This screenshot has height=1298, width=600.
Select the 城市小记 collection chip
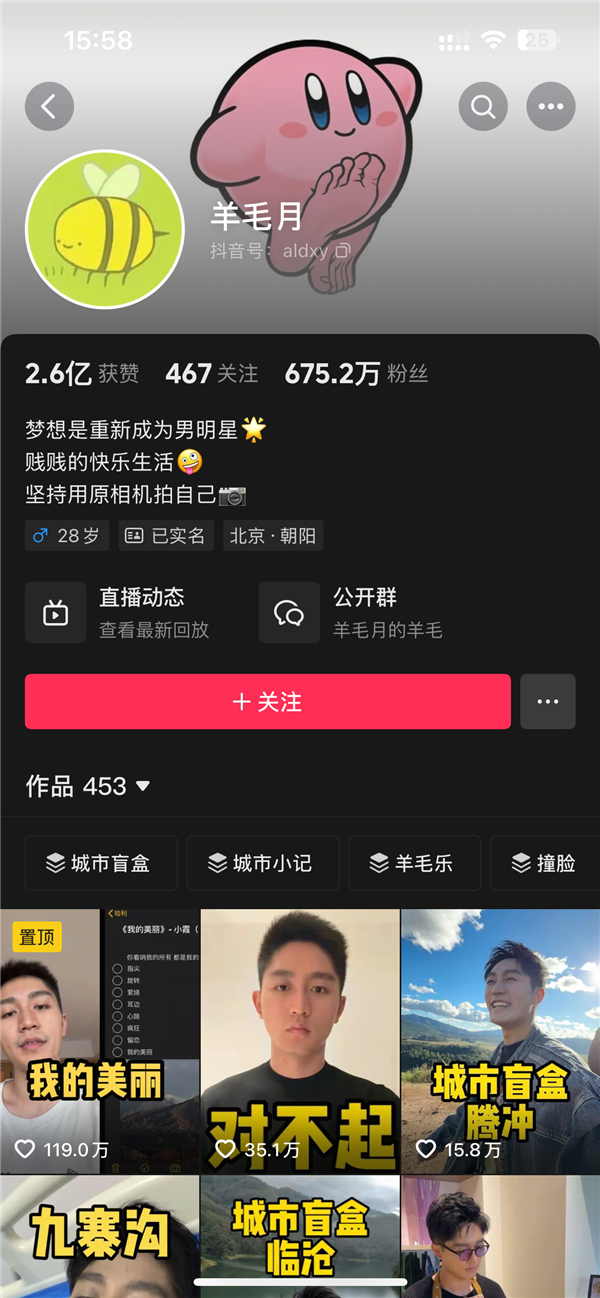[x=263, y=863]
